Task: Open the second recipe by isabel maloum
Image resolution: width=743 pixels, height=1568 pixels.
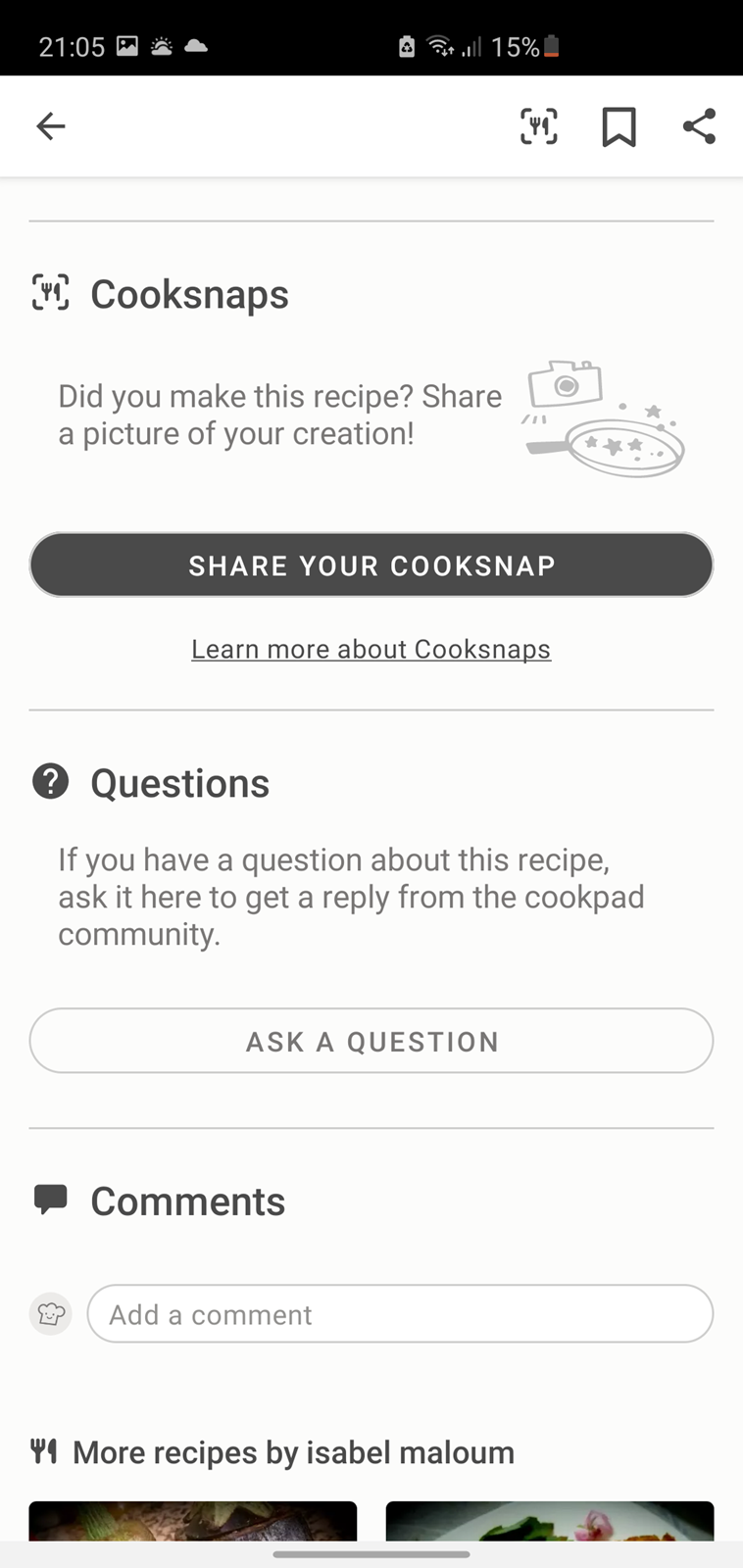Action: [x=550, y=1521]
